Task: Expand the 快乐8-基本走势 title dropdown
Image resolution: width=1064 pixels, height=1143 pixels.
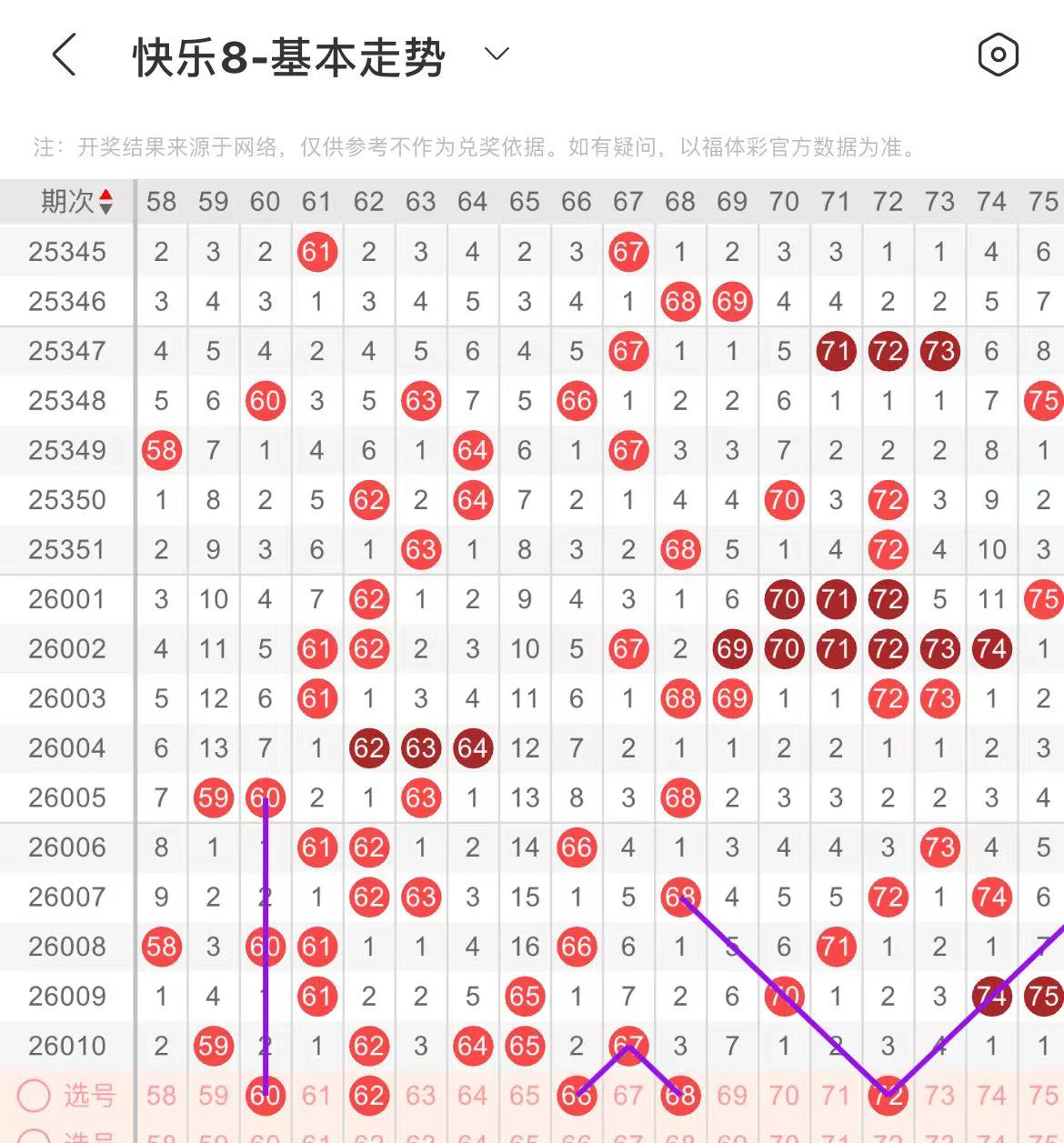Action: [x=497, y=55]
